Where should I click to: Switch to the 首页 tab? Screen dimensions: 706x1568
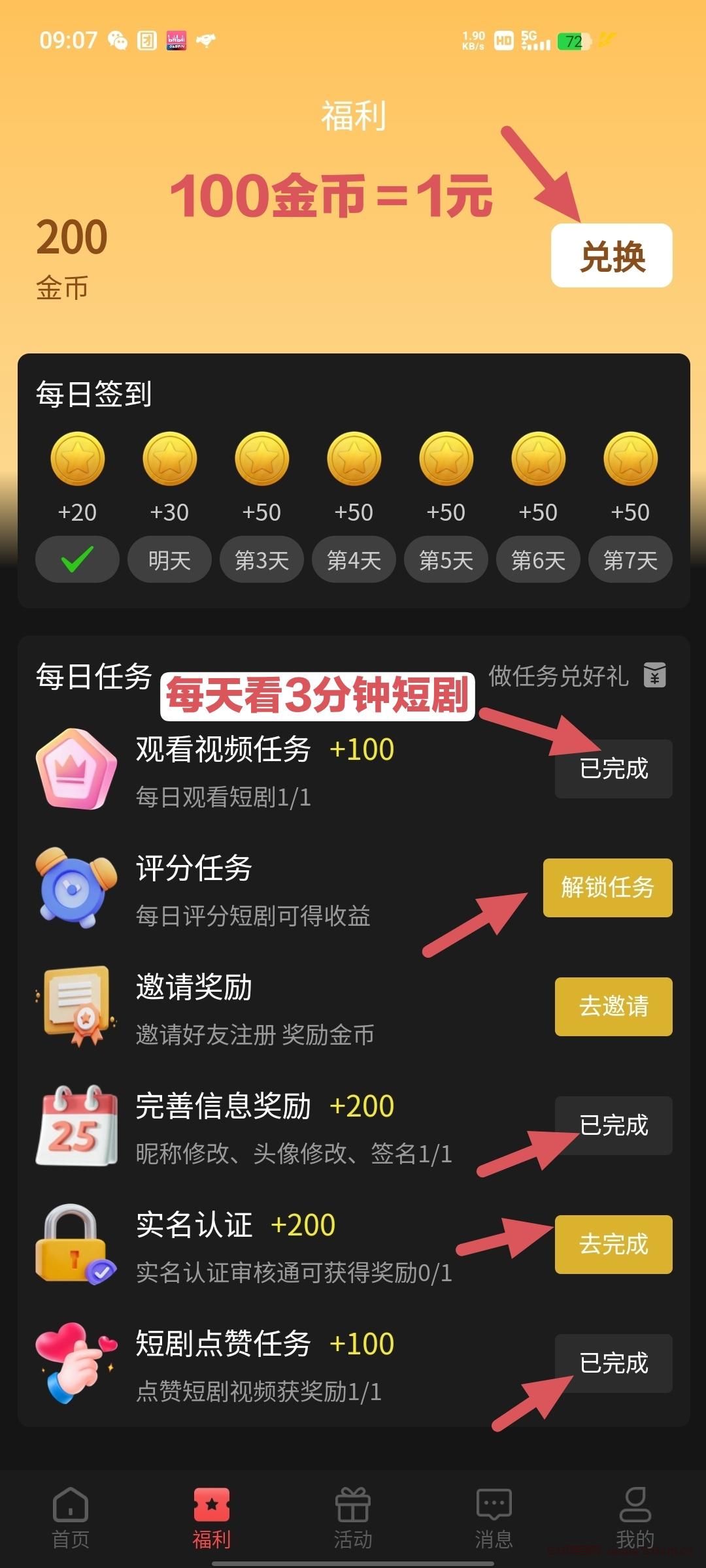coord(71,1518)
